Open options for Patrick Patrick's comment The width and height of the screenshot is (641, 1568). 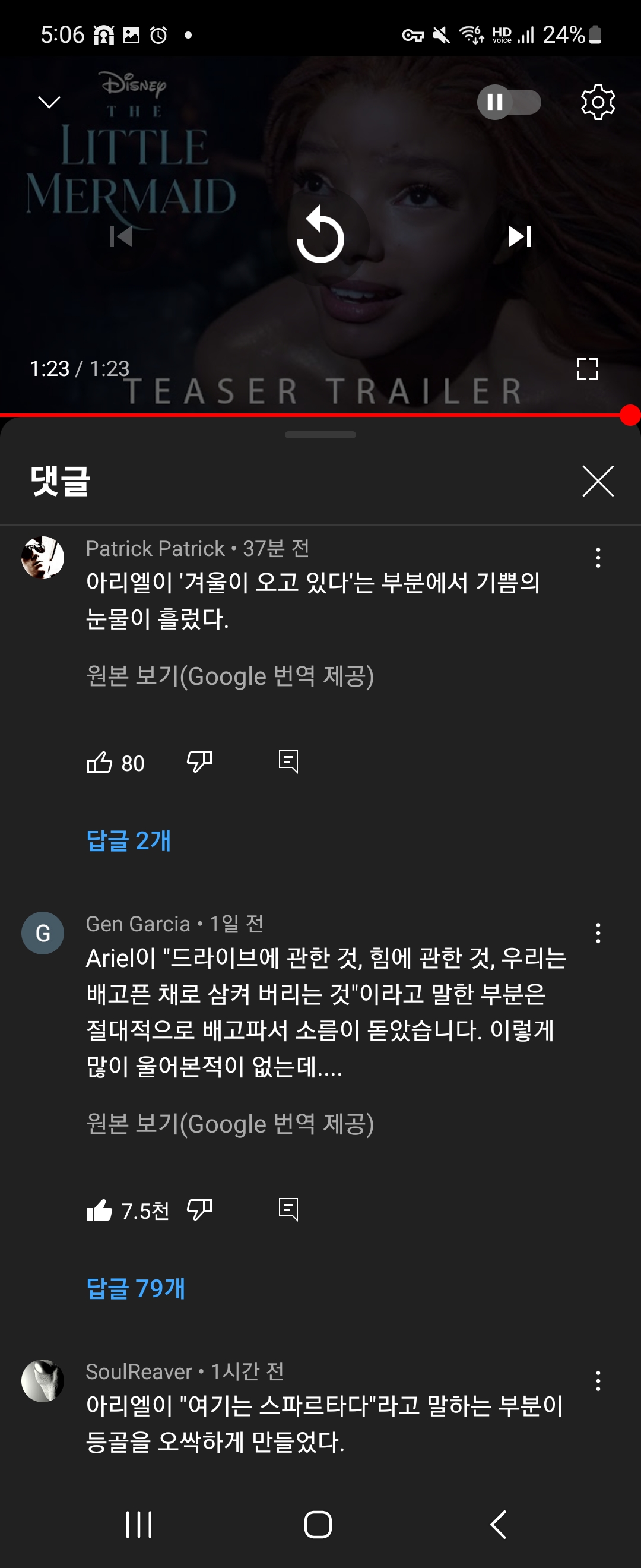(x=598, y=558)
